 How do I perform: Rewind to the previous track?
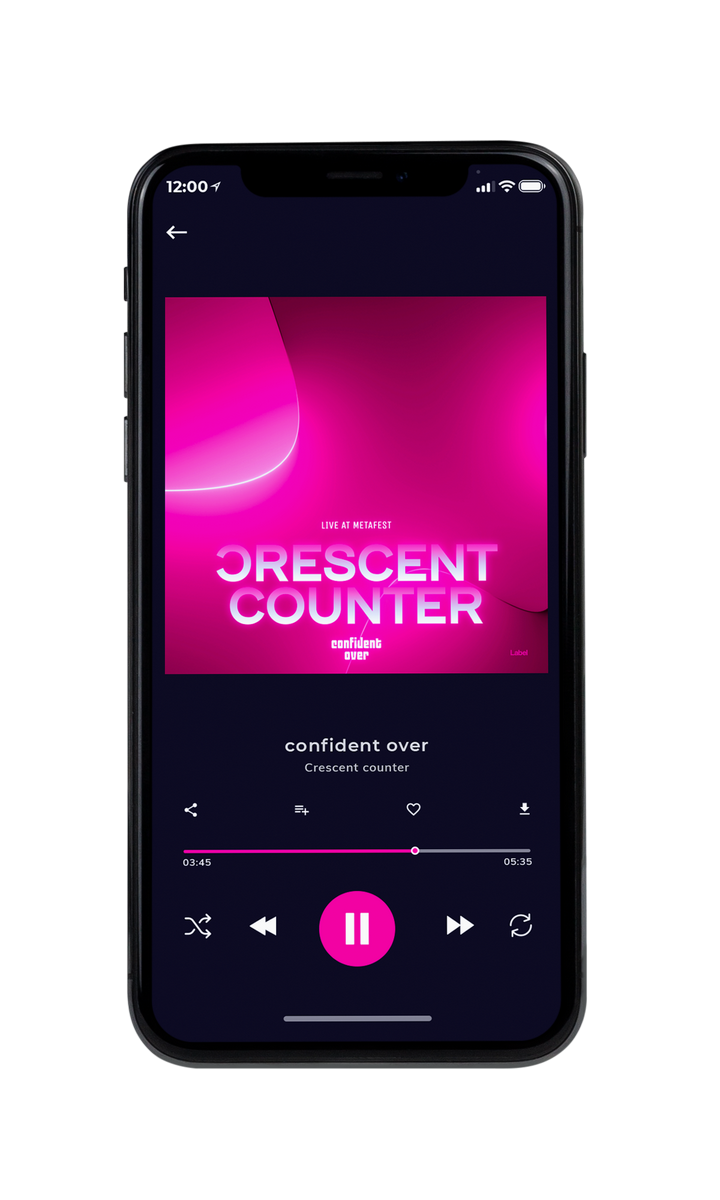pyautogui.click(x=263, y=926)
